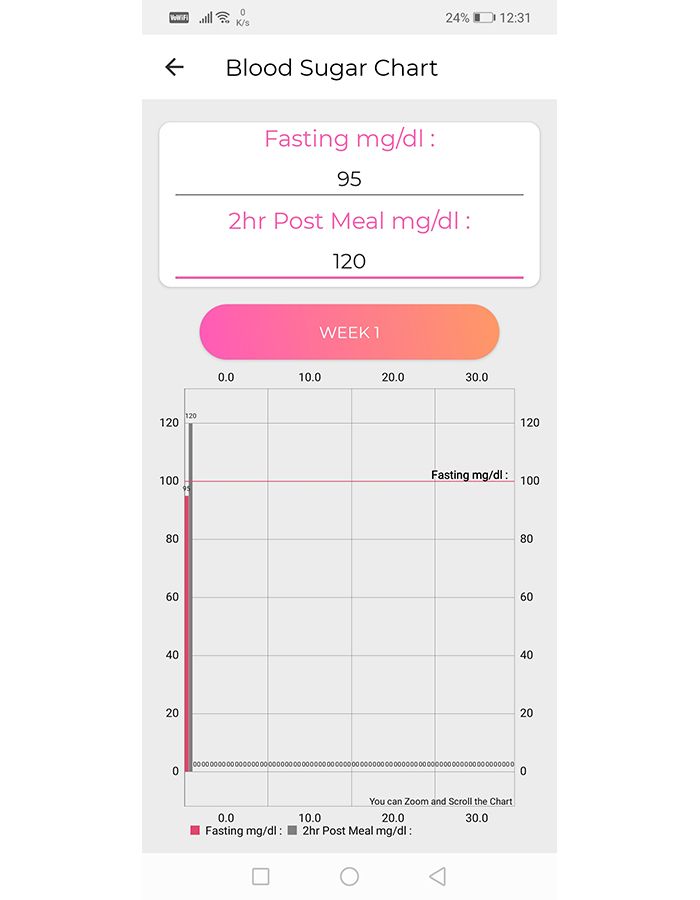The width and height of the screenshot is (700, 900).
Task: Go back using the top arrow
Action: click(175, 68)
